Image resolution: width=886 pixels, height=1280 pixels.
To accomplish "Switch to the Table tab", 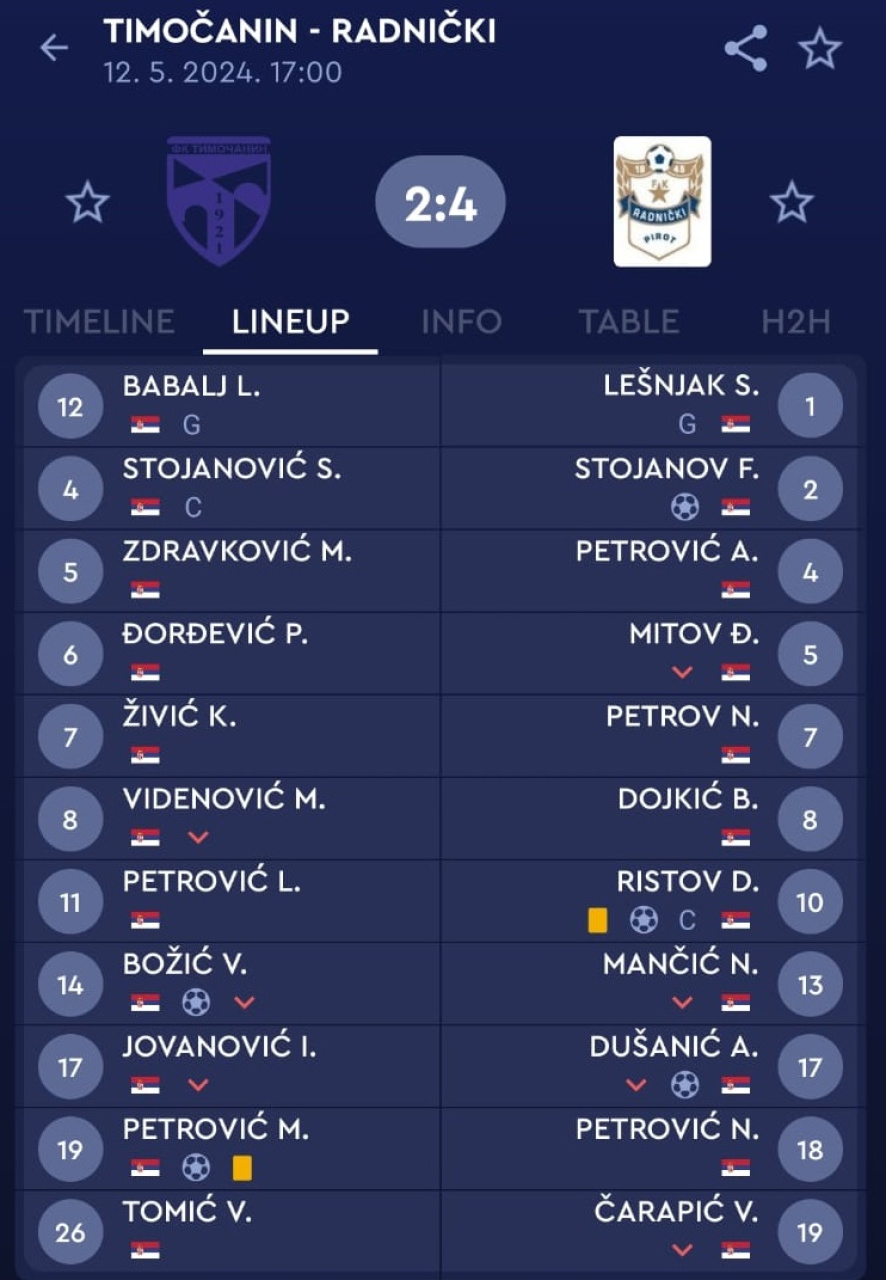I will pos(629,321).
